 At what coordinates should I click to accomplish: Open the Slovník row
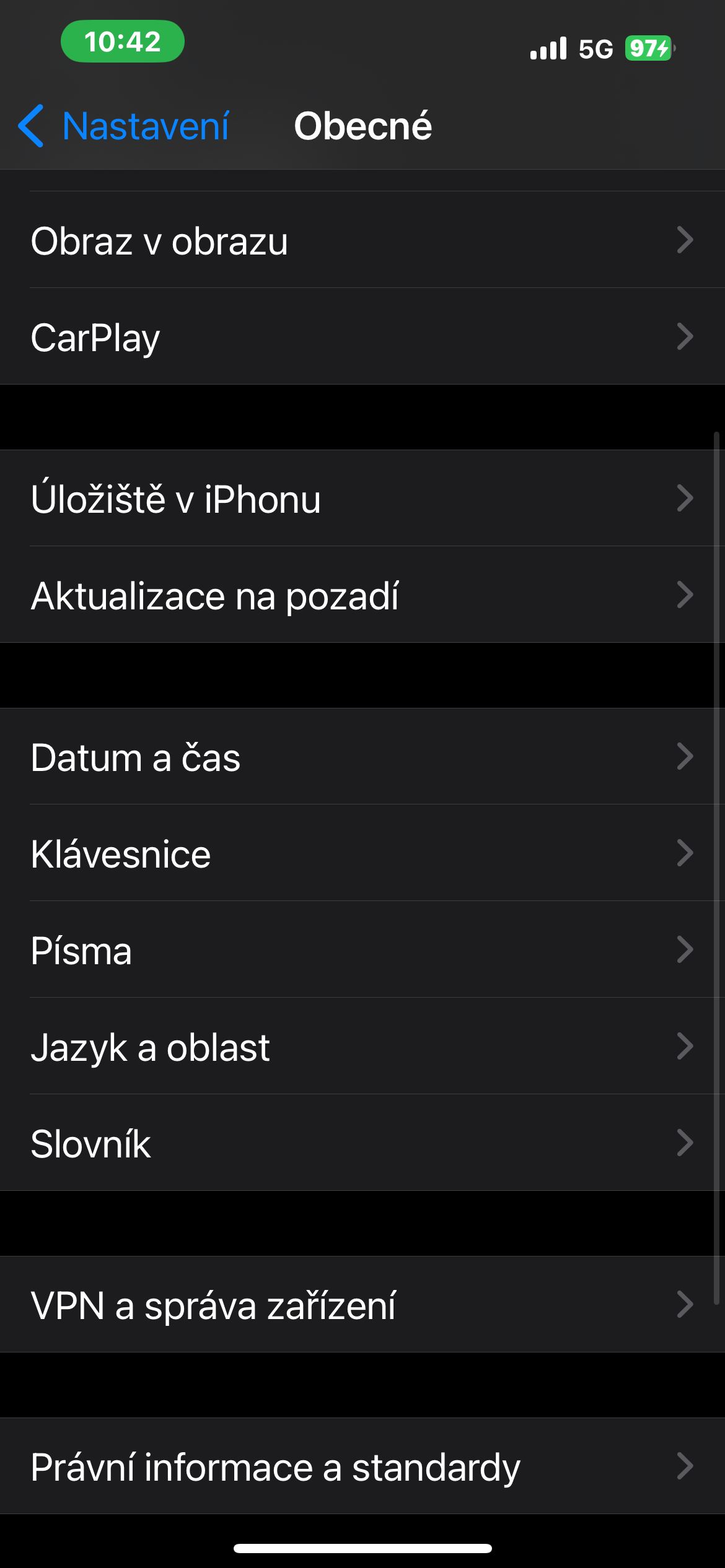pos(362,1143)
